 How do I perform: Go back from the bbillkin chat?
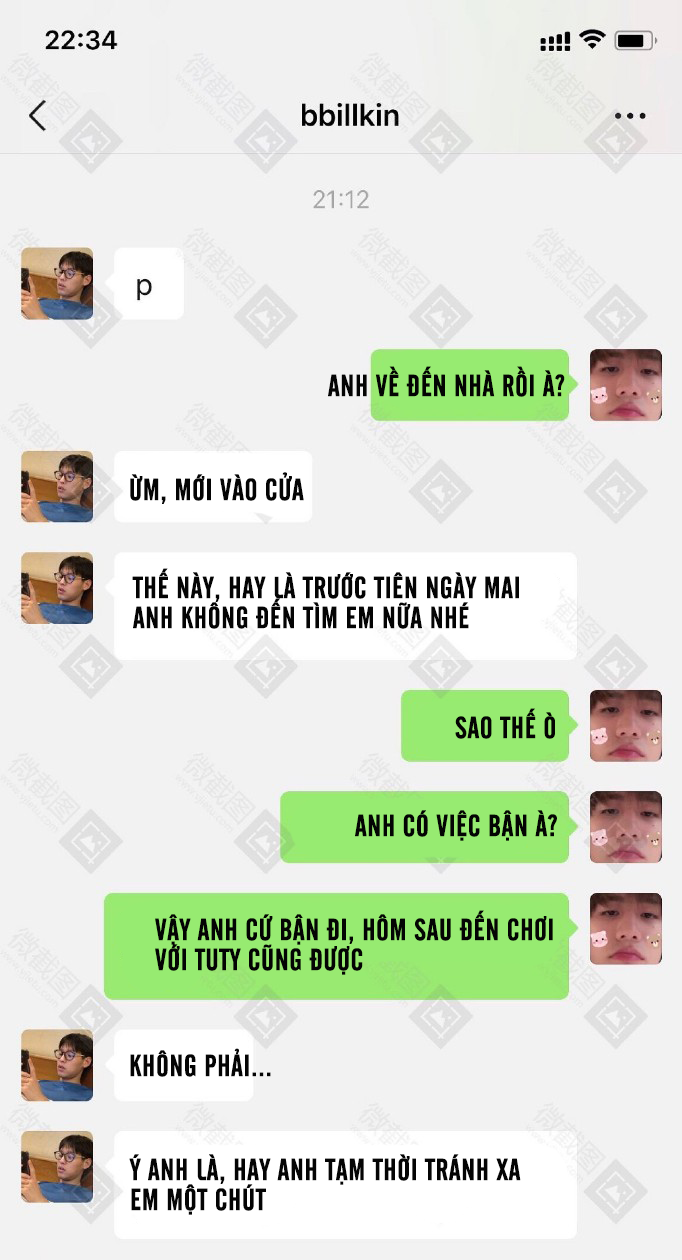coord(37,116)
